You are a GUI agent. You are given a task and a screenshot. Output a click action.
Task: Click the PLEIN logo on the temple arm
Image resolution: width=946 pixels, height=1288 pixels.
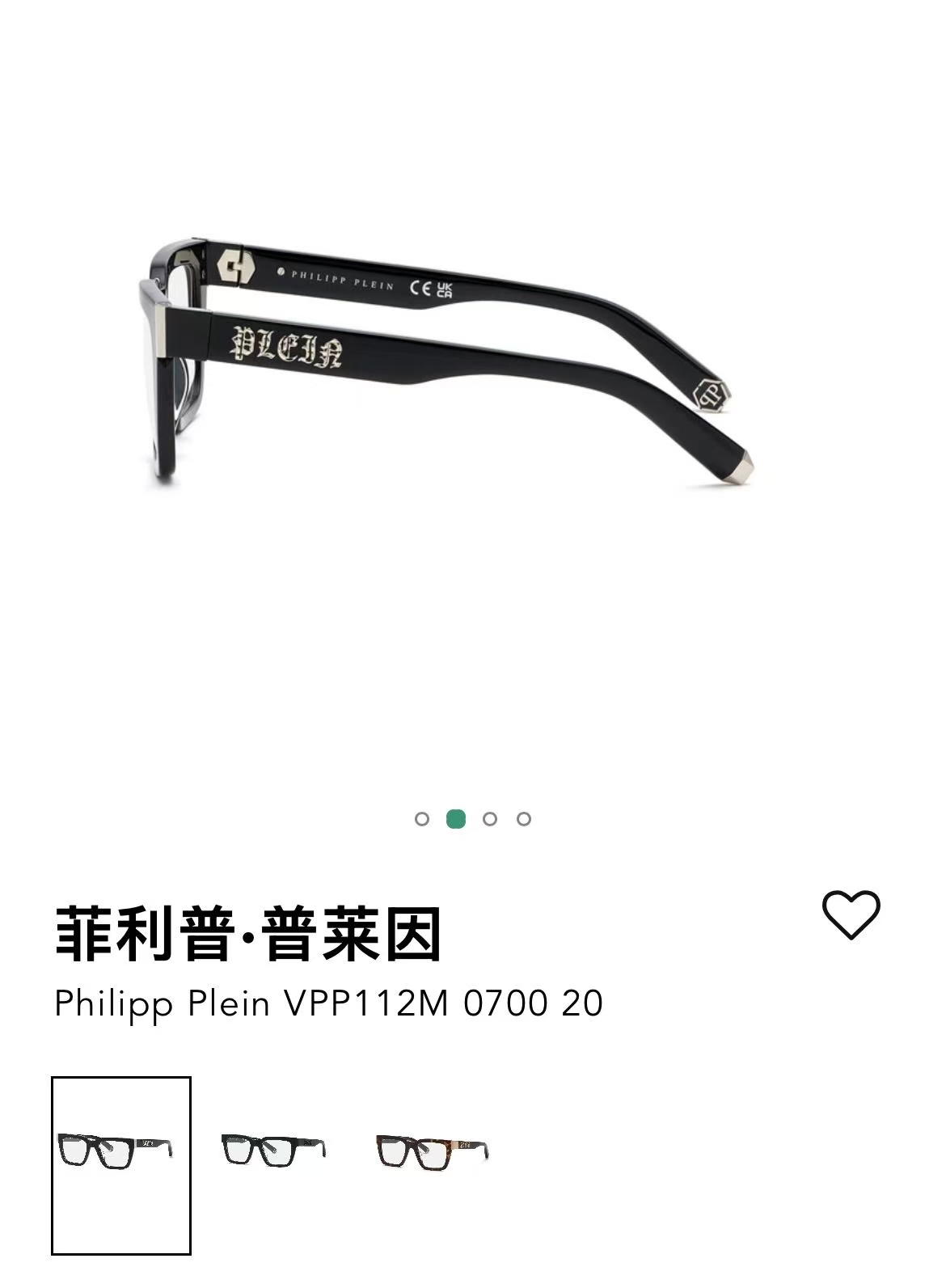287,344
